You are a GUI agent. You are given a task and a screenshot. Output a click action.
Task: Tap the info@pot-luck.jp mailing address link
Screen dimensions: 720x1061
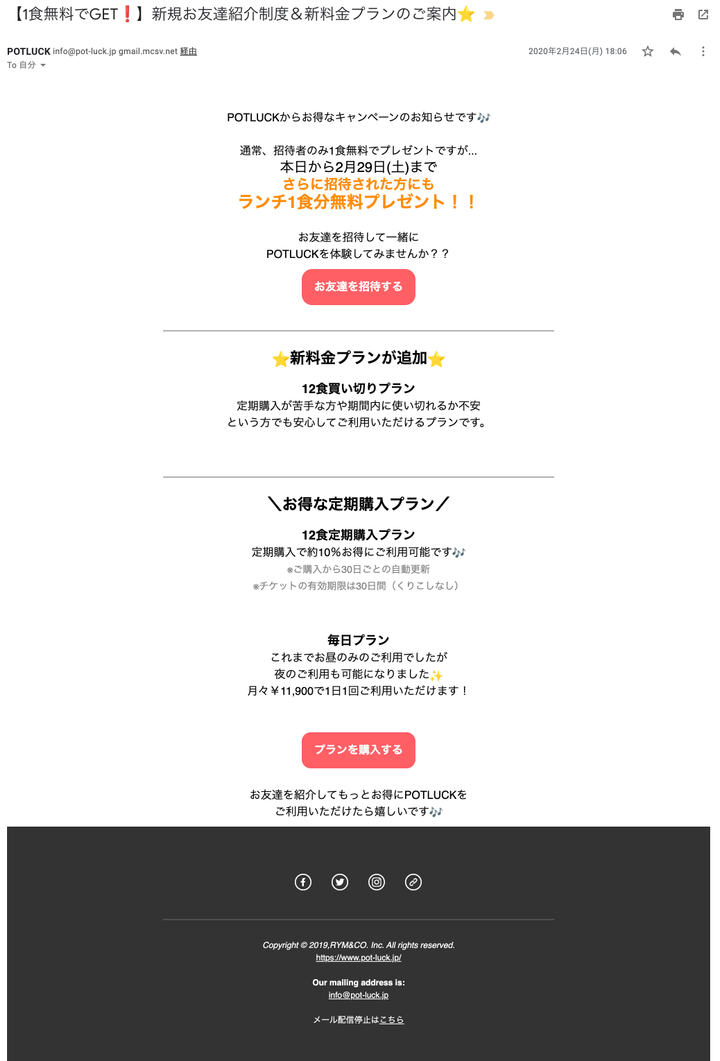[x=358, y=995]
